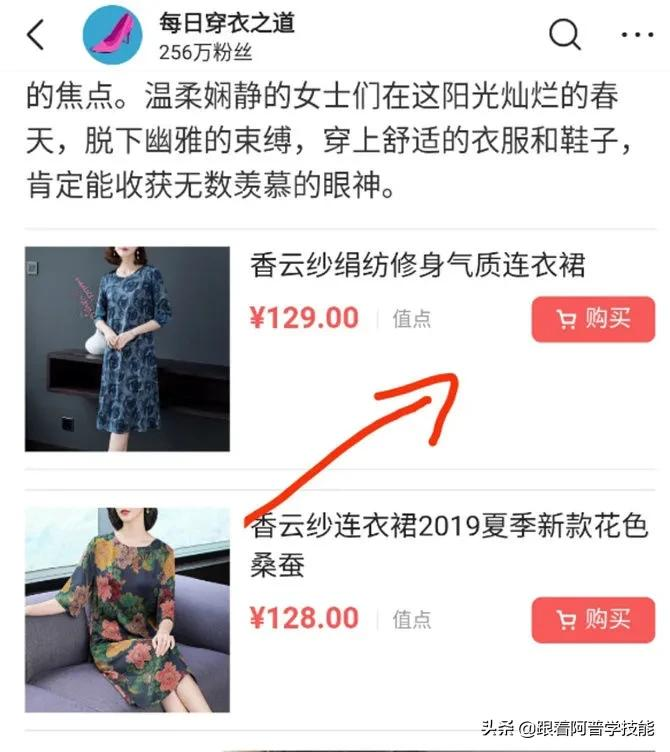Open the 香云纱绢纺修身气质连衣裙 product image
Screen dimensions: 670x752
pyautogui.click(x=127, y=349)
